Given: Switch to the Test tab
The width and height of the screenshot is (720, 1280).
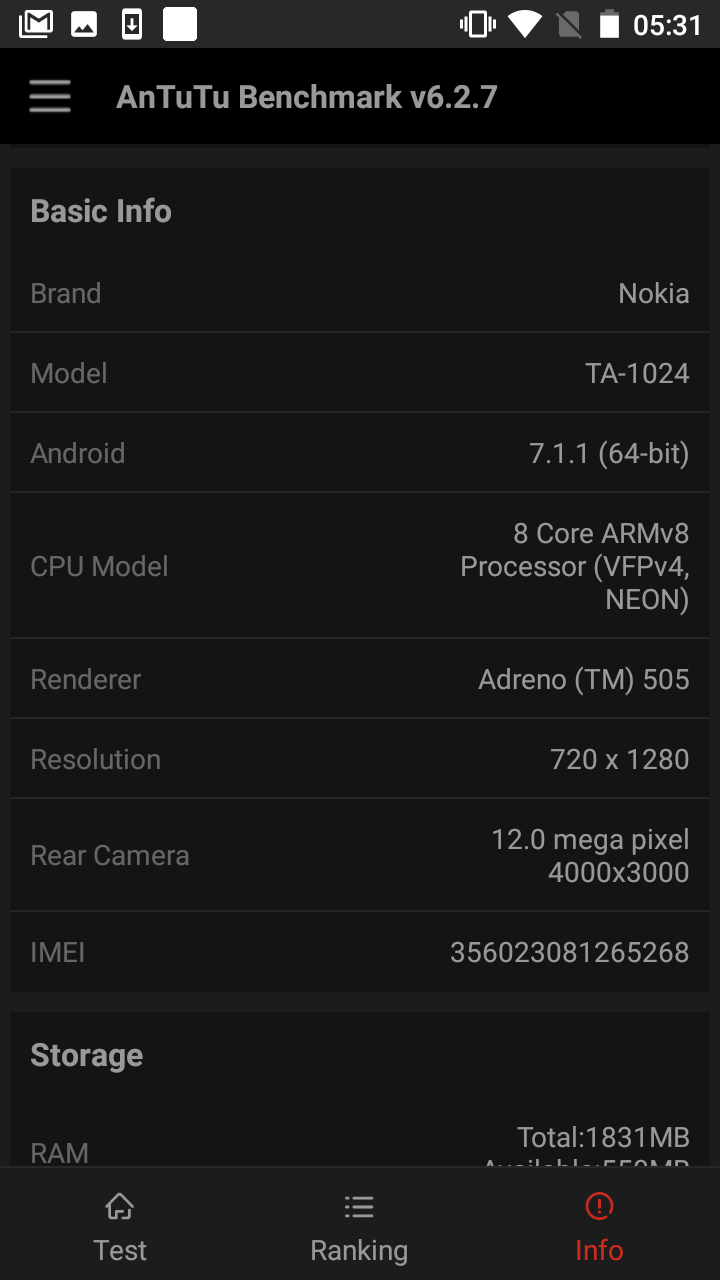Looking at the screenshot, I should tap(120, 1226).
